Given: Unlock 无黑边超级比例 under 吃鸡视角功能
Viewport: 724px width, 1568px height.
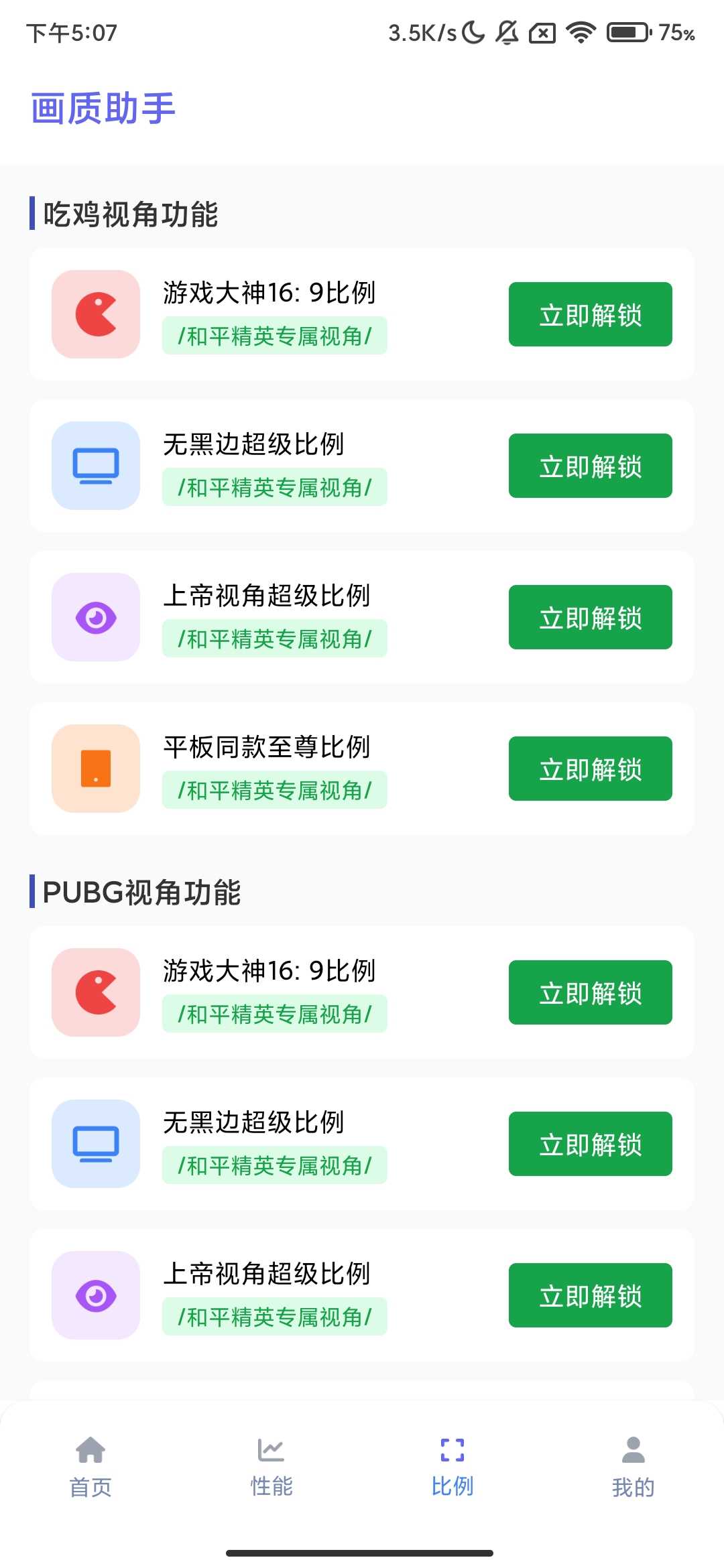Looking at the screenshot, I should pyautogui.click(x=590, y=466).
